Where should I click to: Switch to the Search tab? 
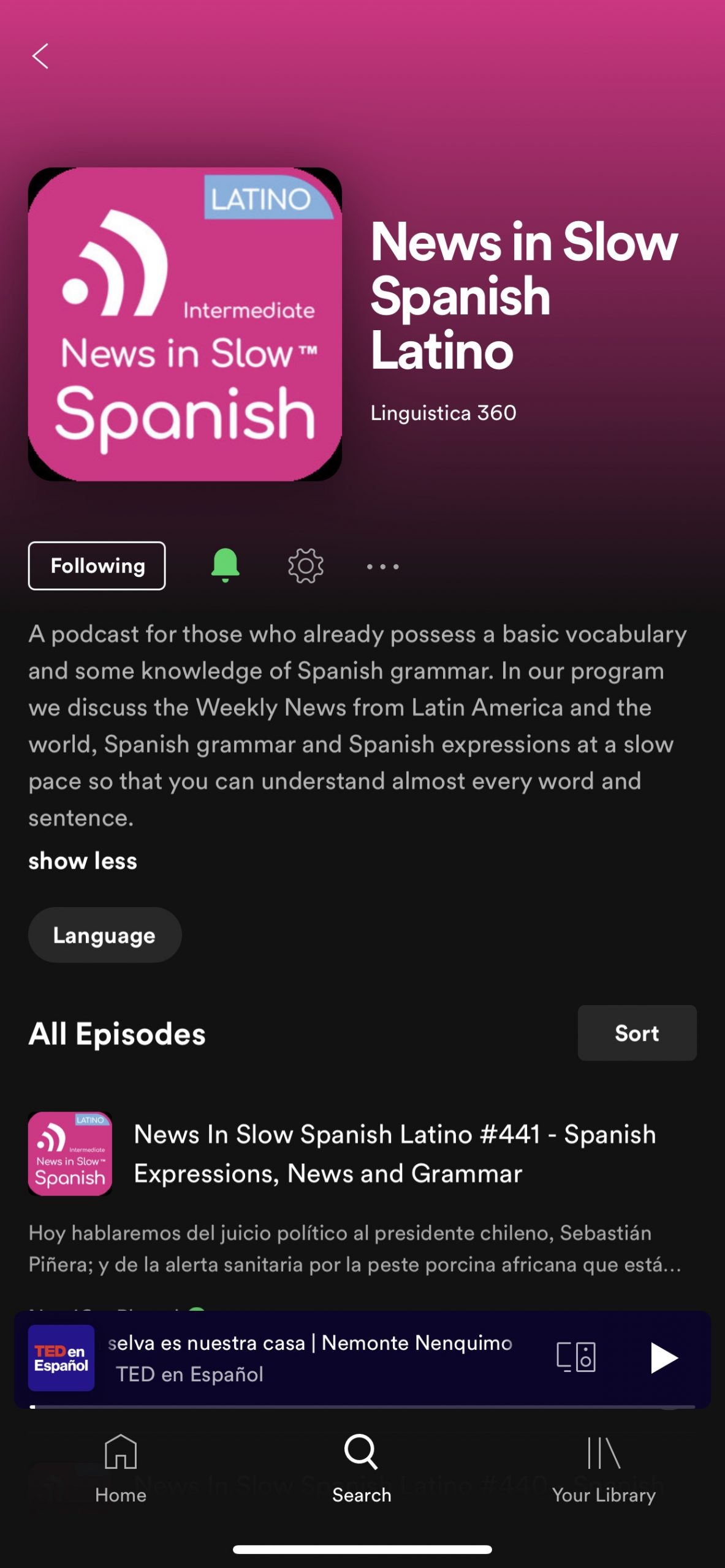362,1469
